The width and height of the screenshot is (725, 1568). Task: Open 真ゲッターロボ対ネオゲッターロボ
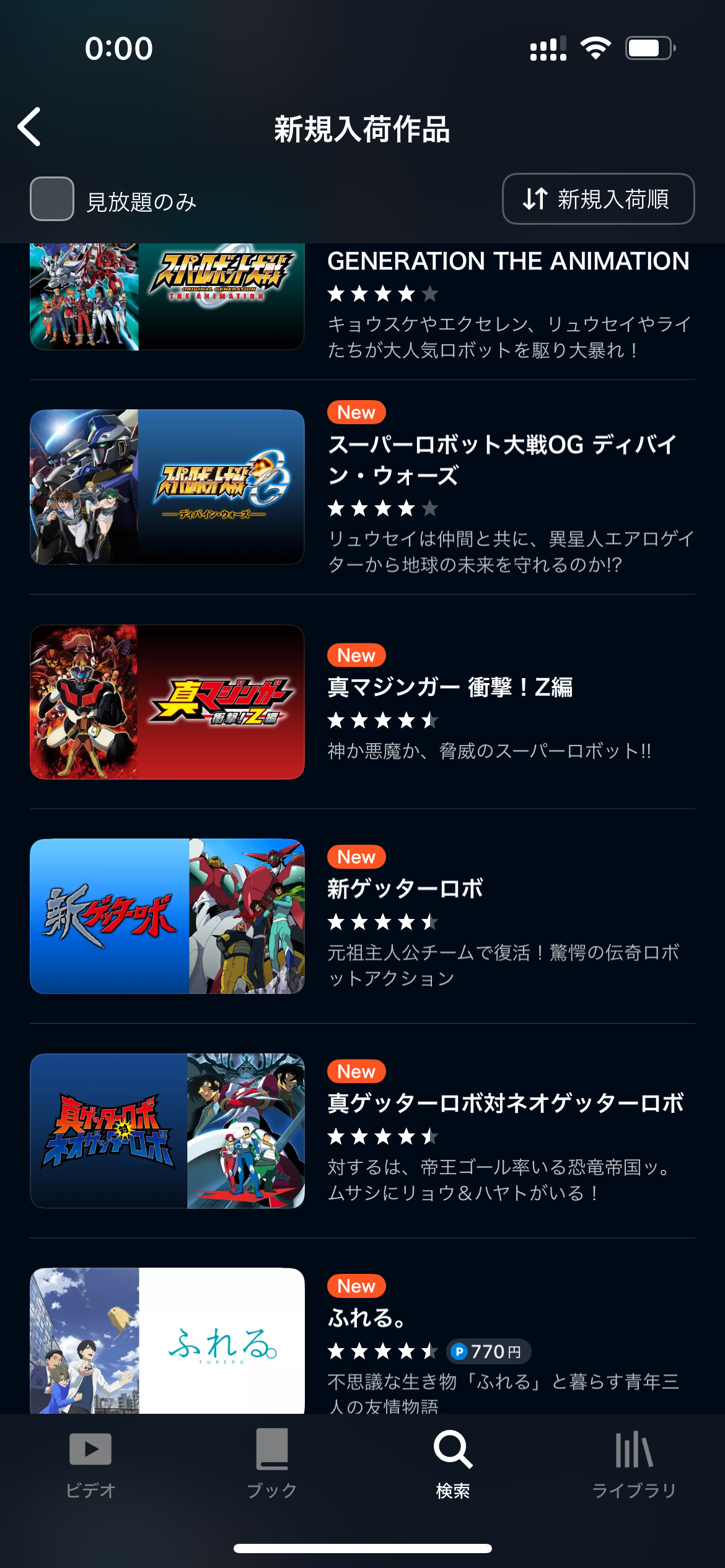[x=362, y=1131]
